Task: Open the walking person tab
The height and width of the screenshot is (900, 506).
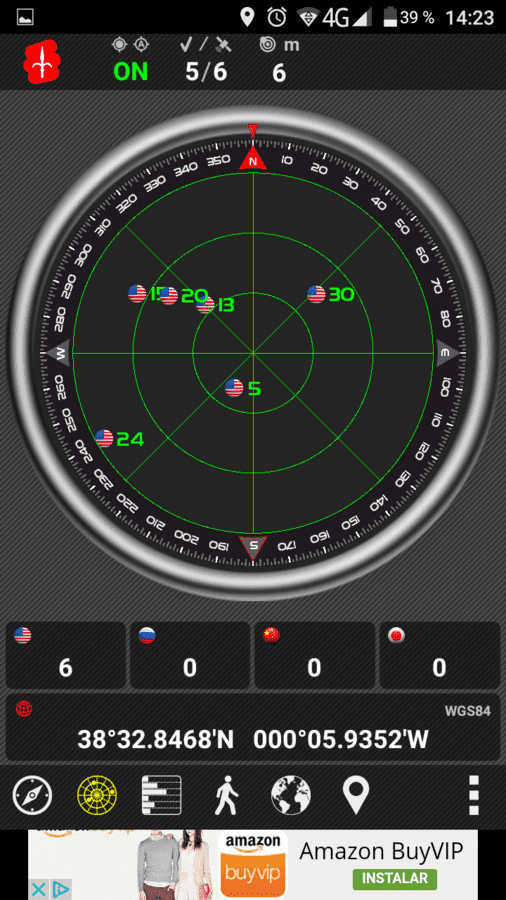Action: [x=227, y=795]
